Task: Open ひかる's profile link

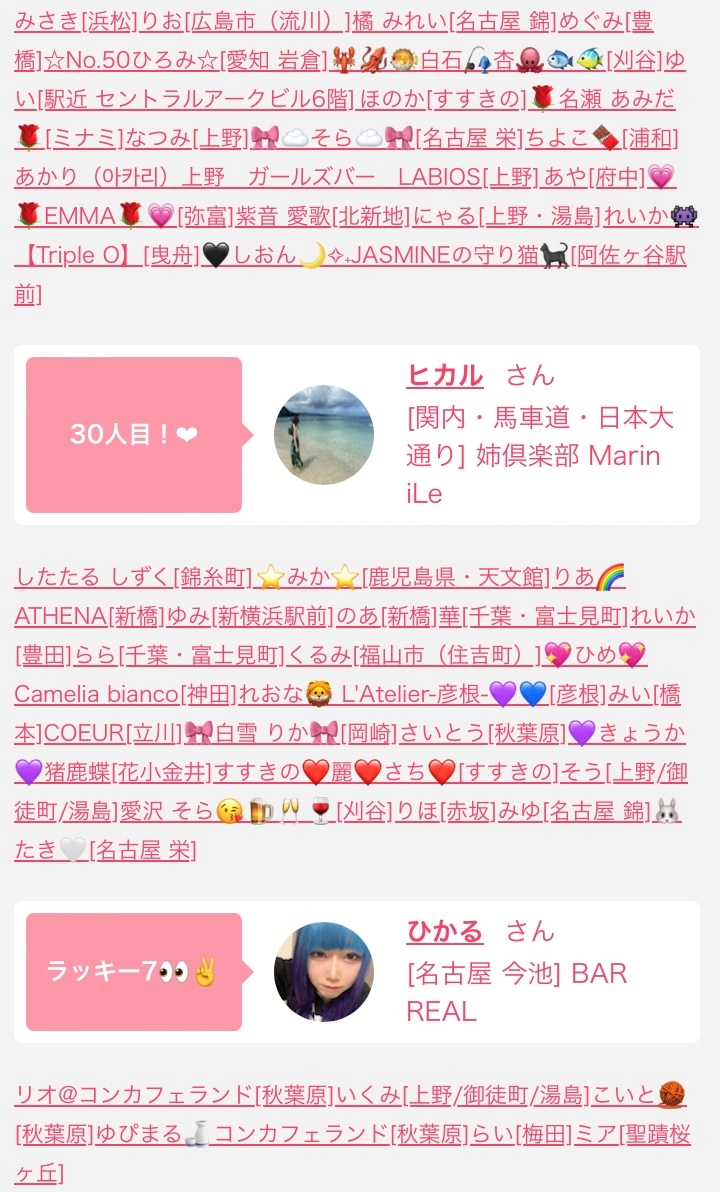Action: [445, 931]
